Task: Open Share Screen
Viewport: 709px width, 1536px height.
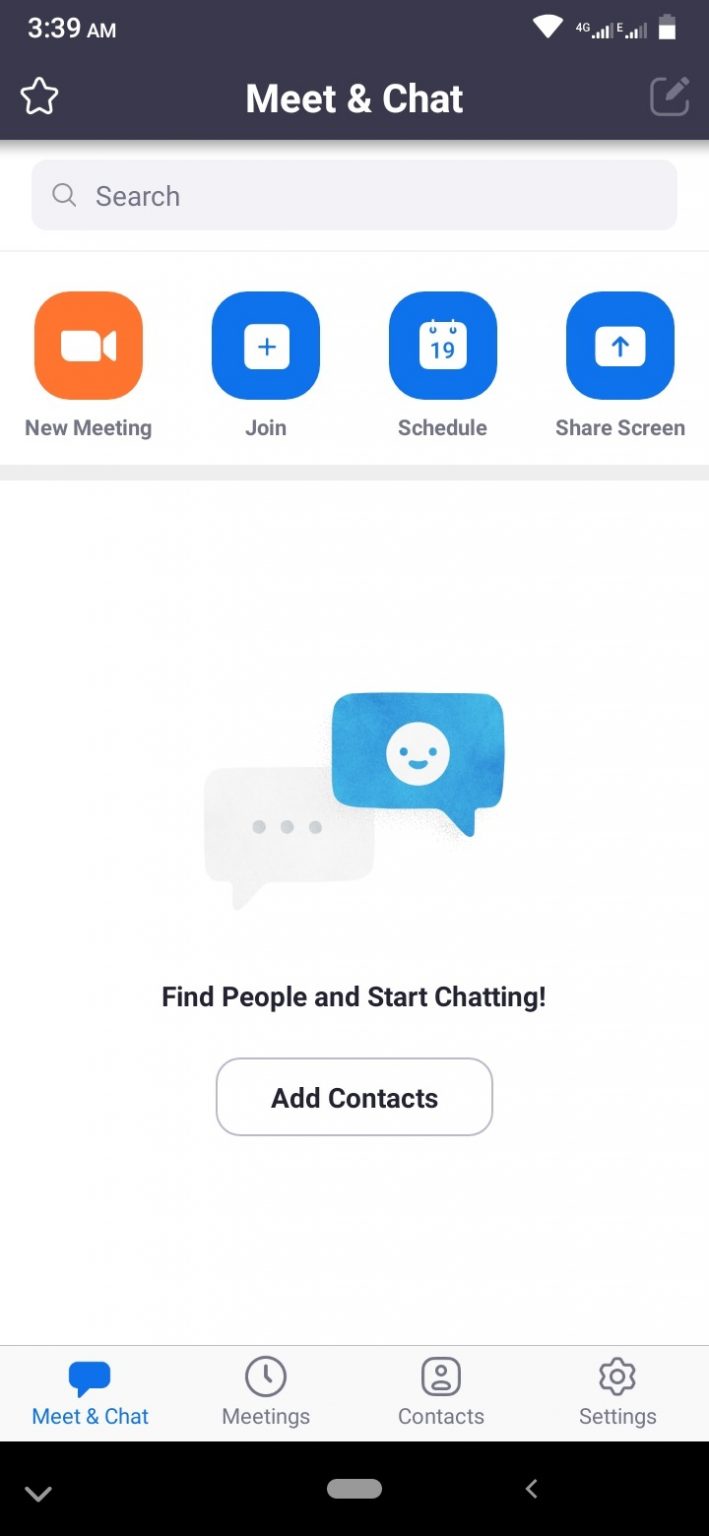Action: (x=620, y=346)
